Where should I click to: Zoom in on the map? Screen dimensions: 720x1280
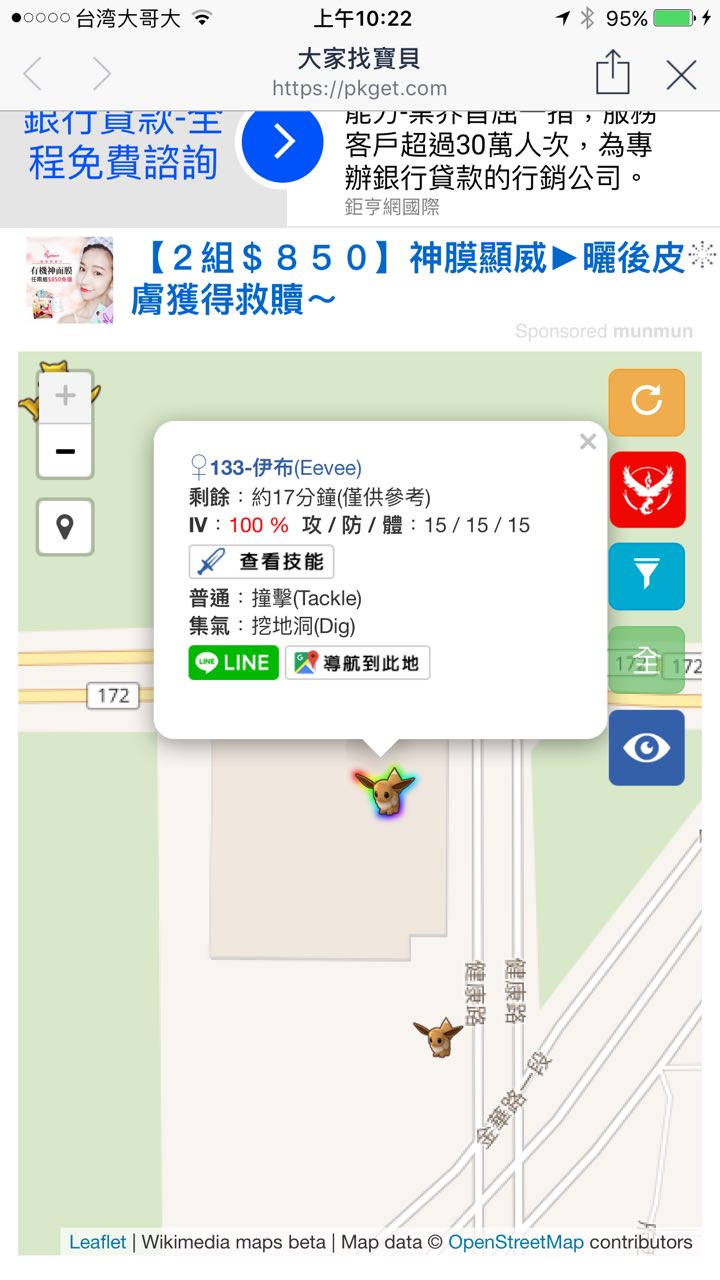tap(65, 397)
